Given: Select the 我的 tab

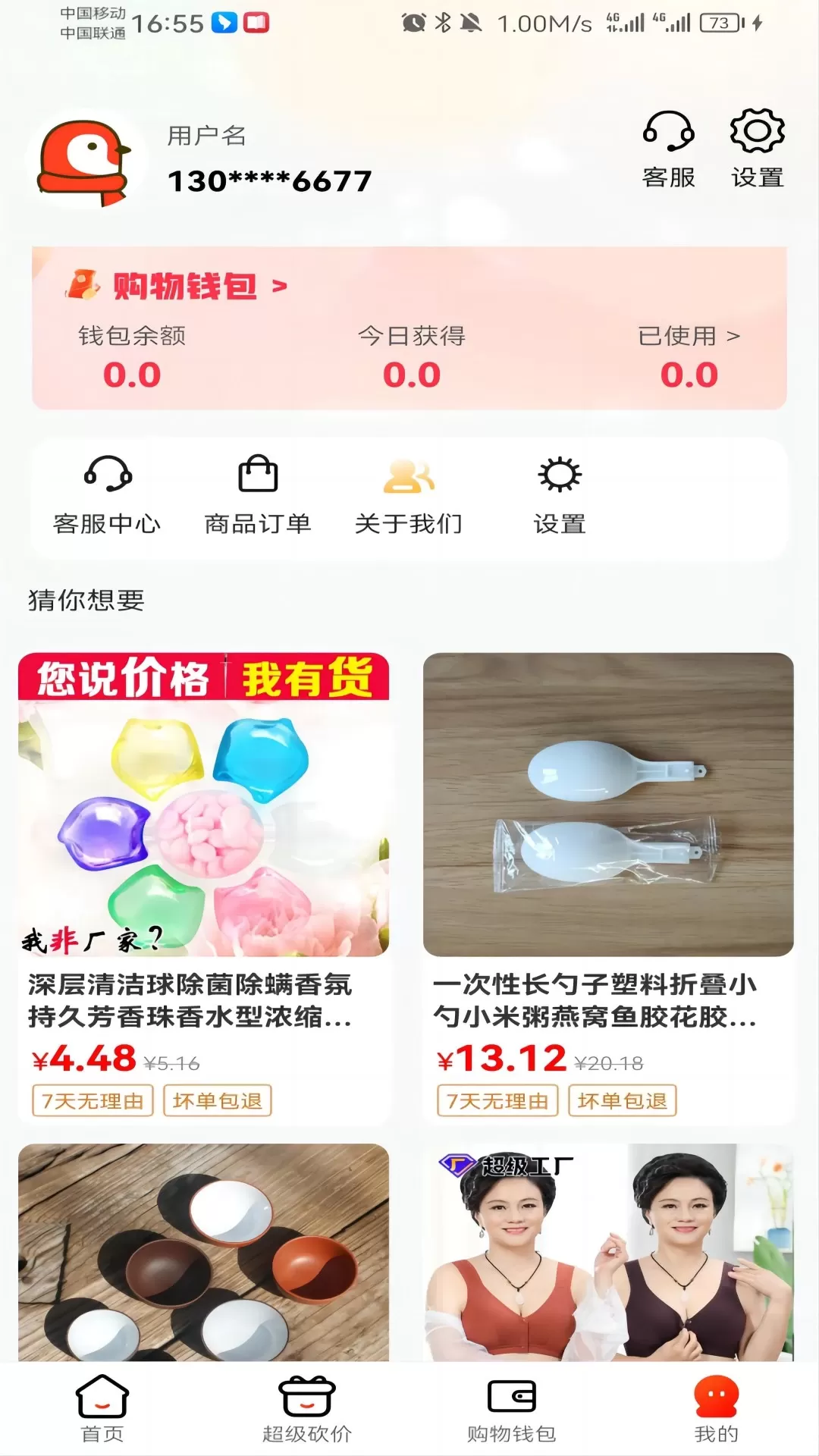Looking at the screenshot, I should (716, 1408).
